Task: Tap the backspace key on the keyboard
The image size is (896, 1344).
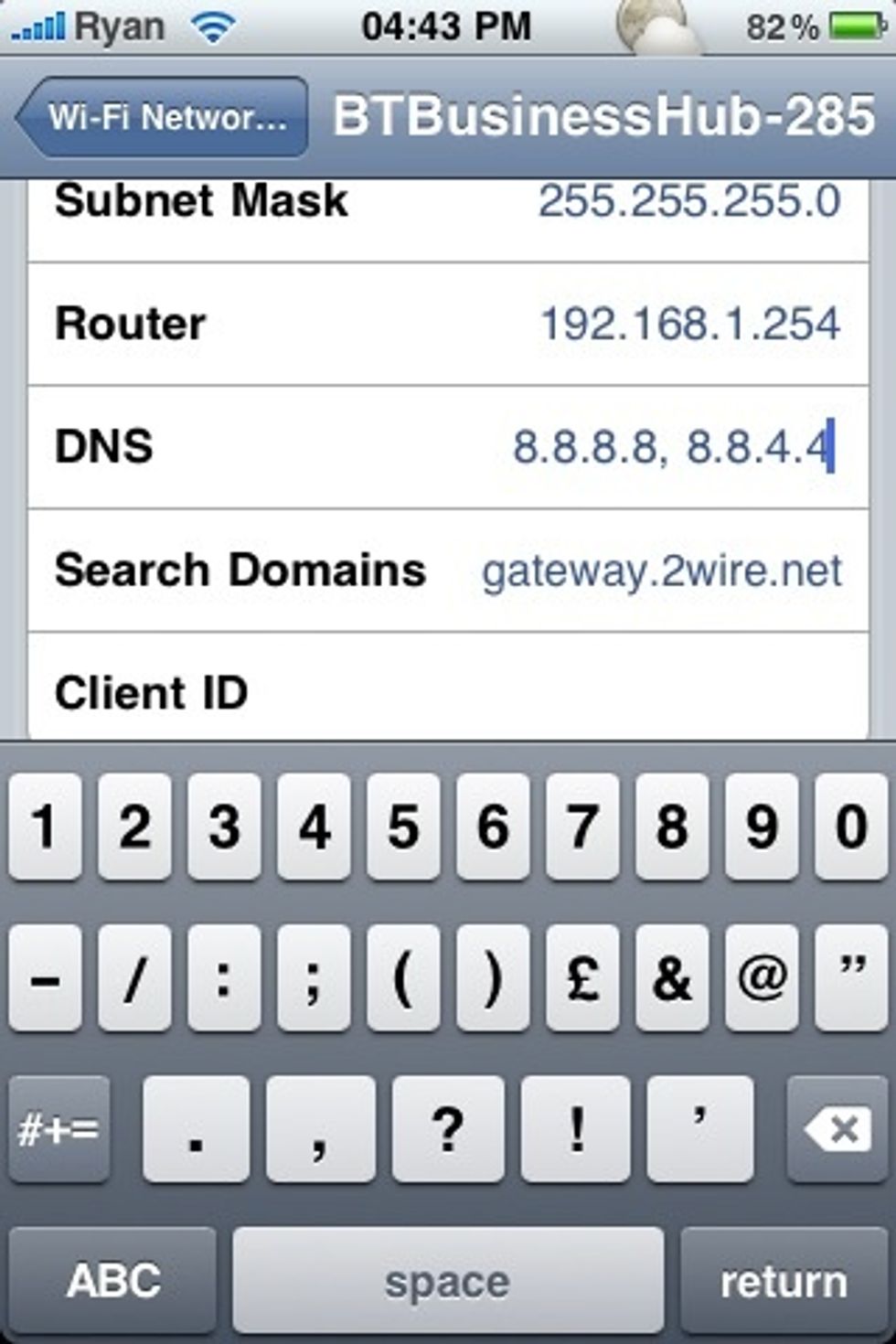Action: tap(833, 1130)
